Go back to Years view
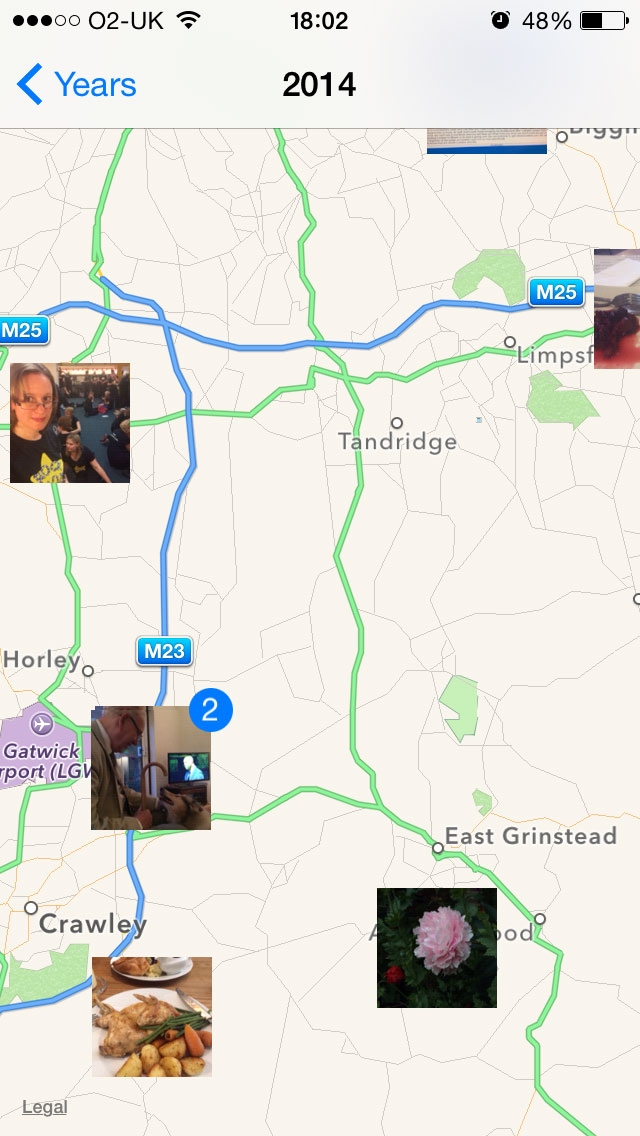The width and height of the screenshot is (640, 1136). pyautogui.click(x=77, y=85)
